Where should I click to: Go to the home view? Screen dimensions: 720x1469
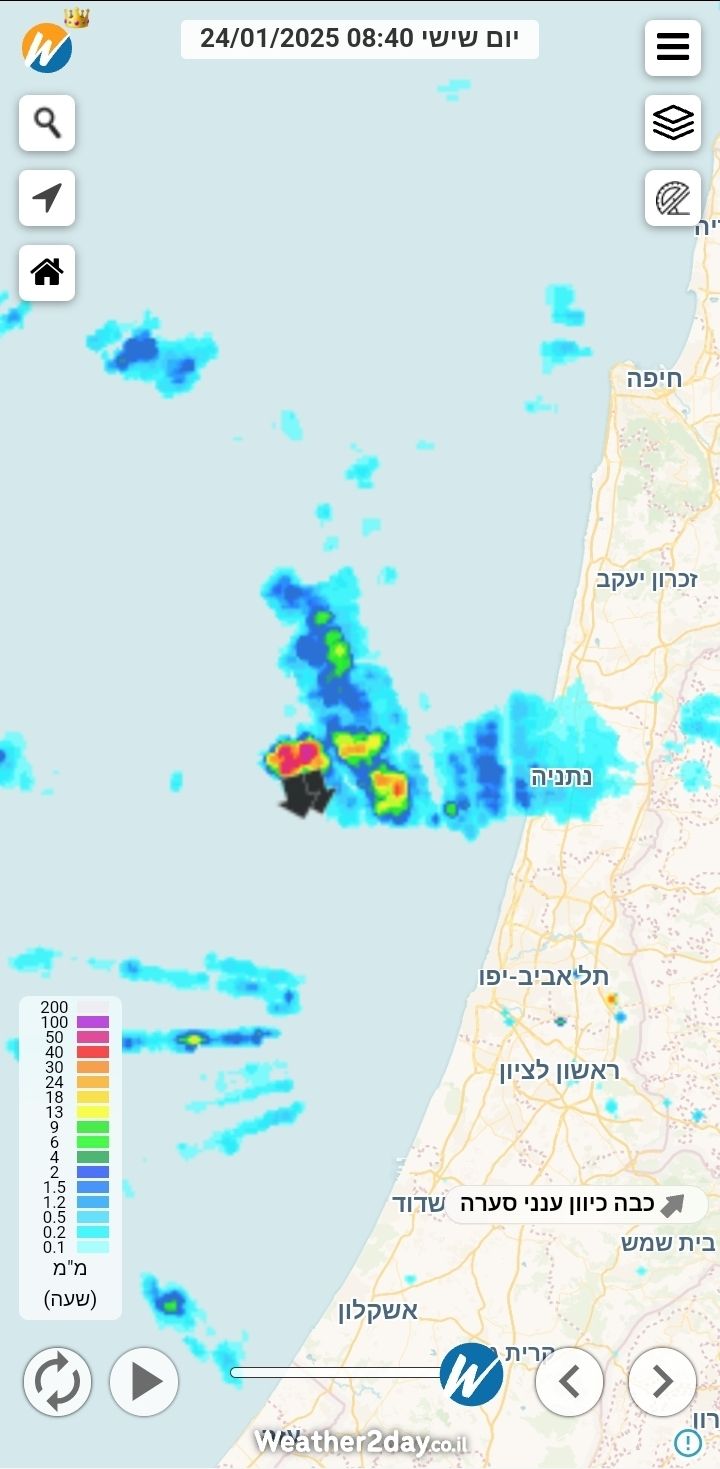(x=47, y=272)
